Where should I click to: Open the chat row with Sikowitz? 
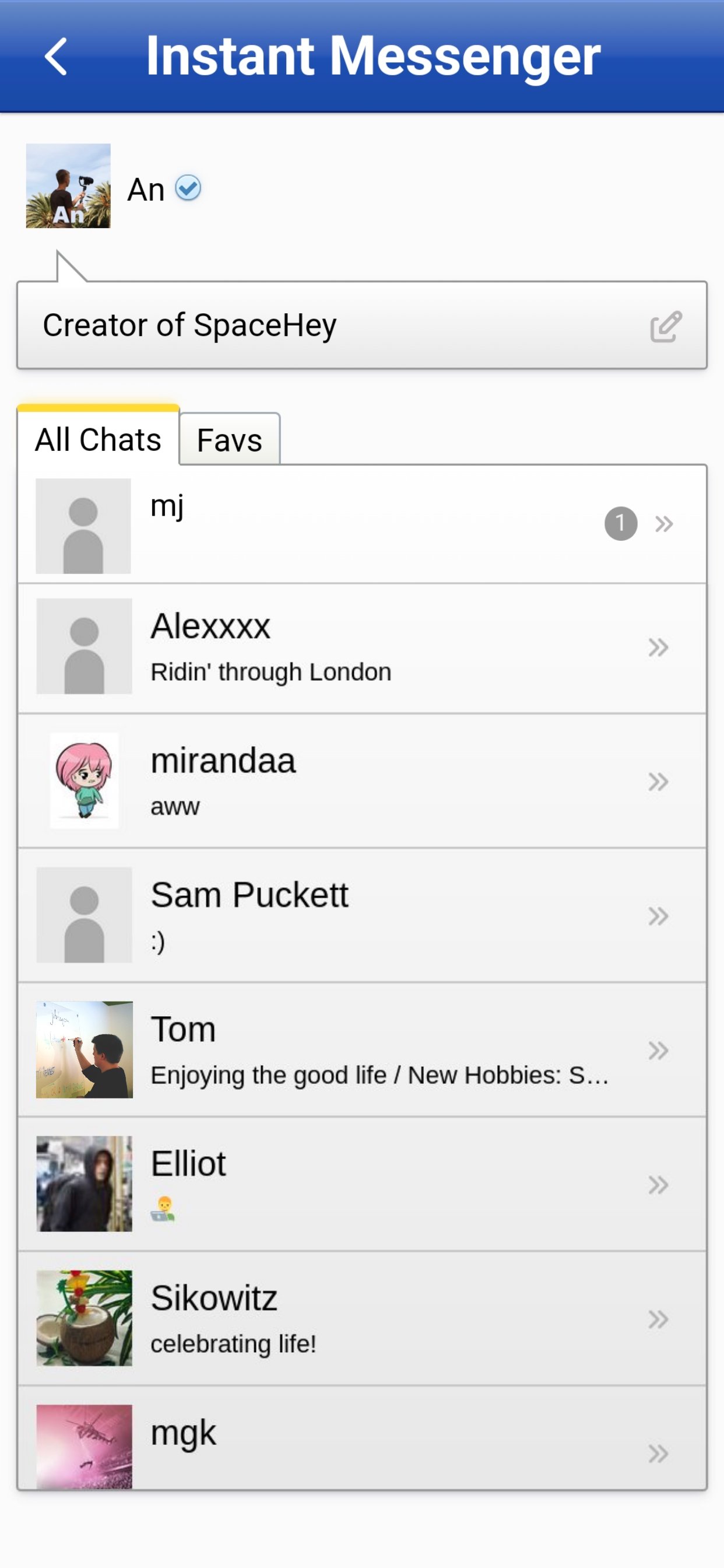click(x=365, y=1318)
